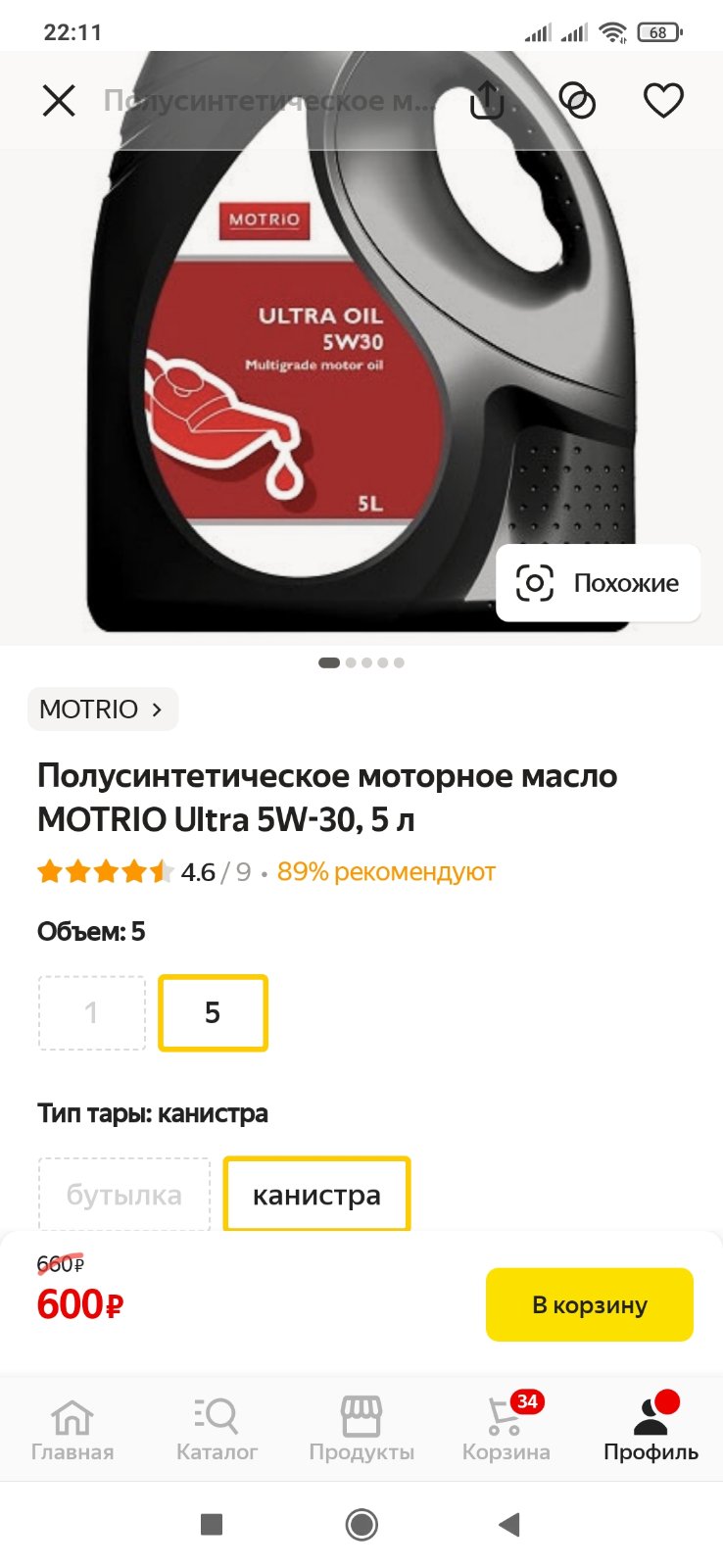The height and width of the screenshot is (1568, 723).
Task: Open the MOTRIO brand chip
Action: pos(103,709)
